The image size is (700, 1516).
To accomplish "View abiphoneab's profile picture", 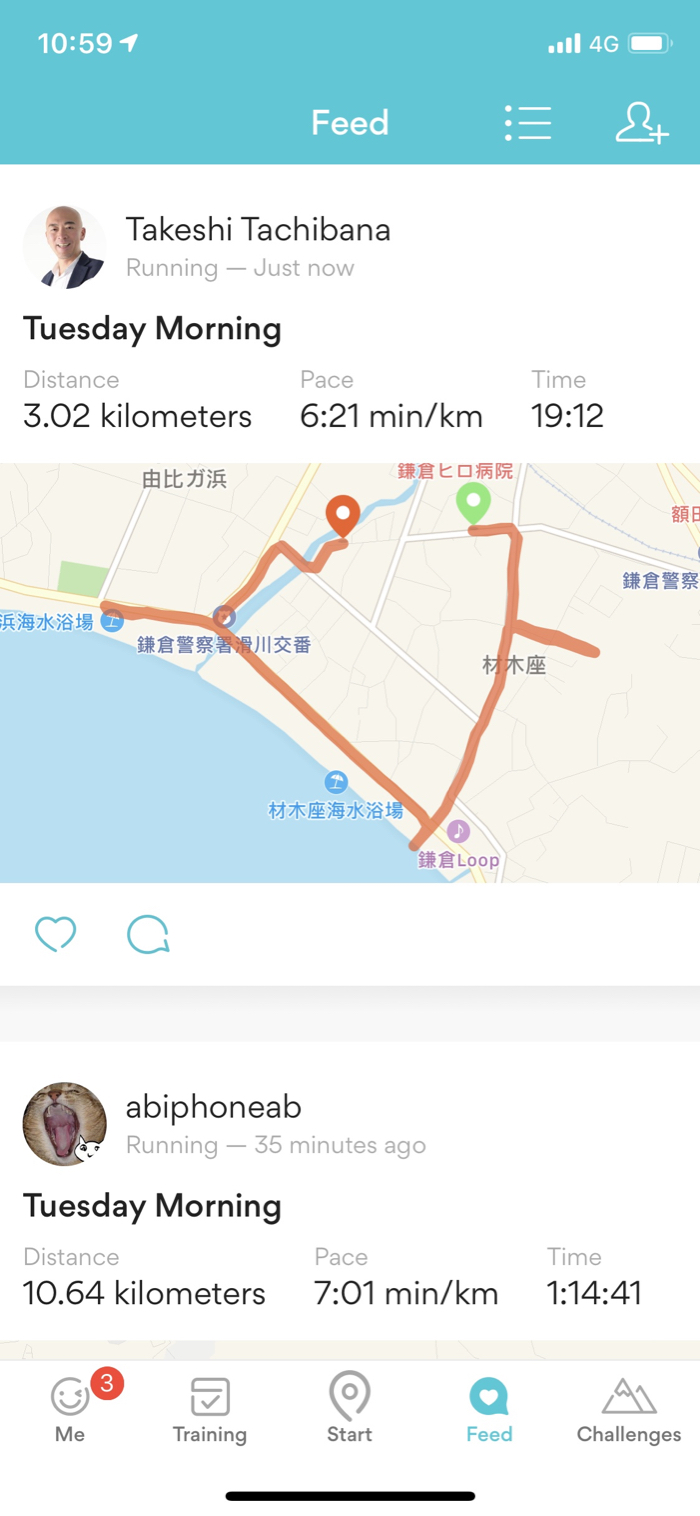I will 64,1123.
